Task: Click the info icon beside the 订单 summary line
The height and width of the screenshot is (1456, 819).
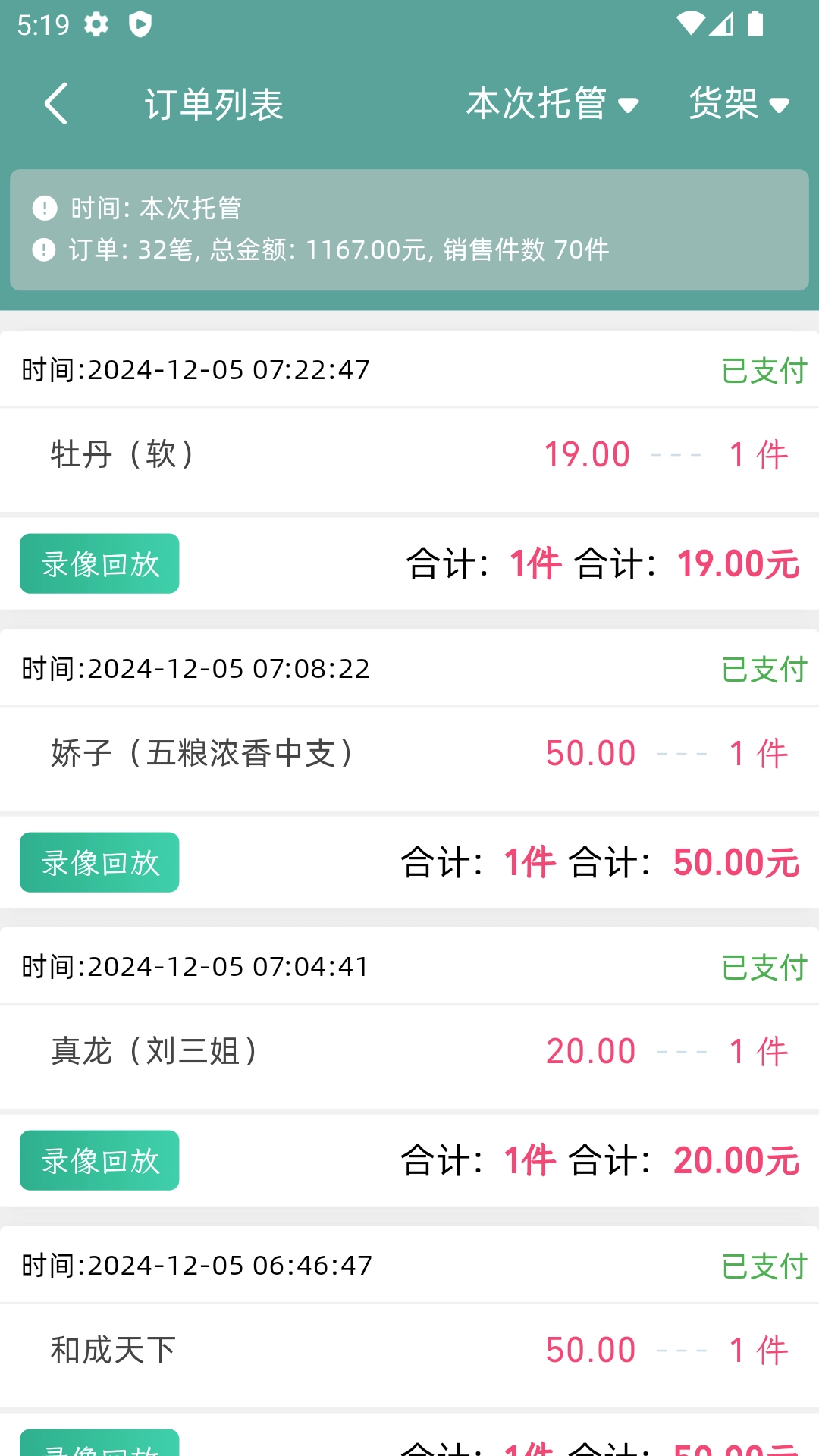Action: click(43, 248)
